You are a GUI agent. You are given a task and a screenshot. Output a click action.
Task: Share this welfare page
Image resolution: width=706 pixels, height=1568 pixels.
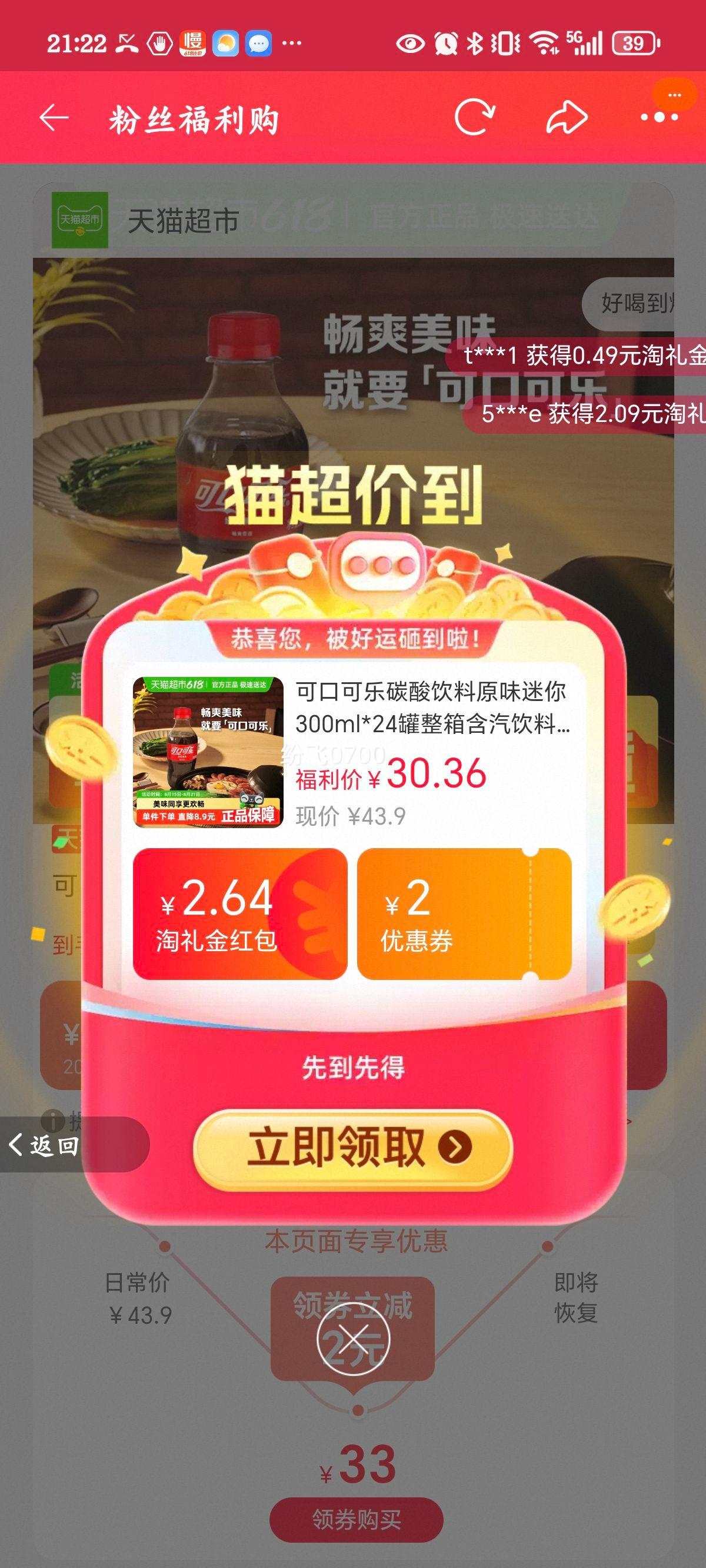tap(566, 117)
